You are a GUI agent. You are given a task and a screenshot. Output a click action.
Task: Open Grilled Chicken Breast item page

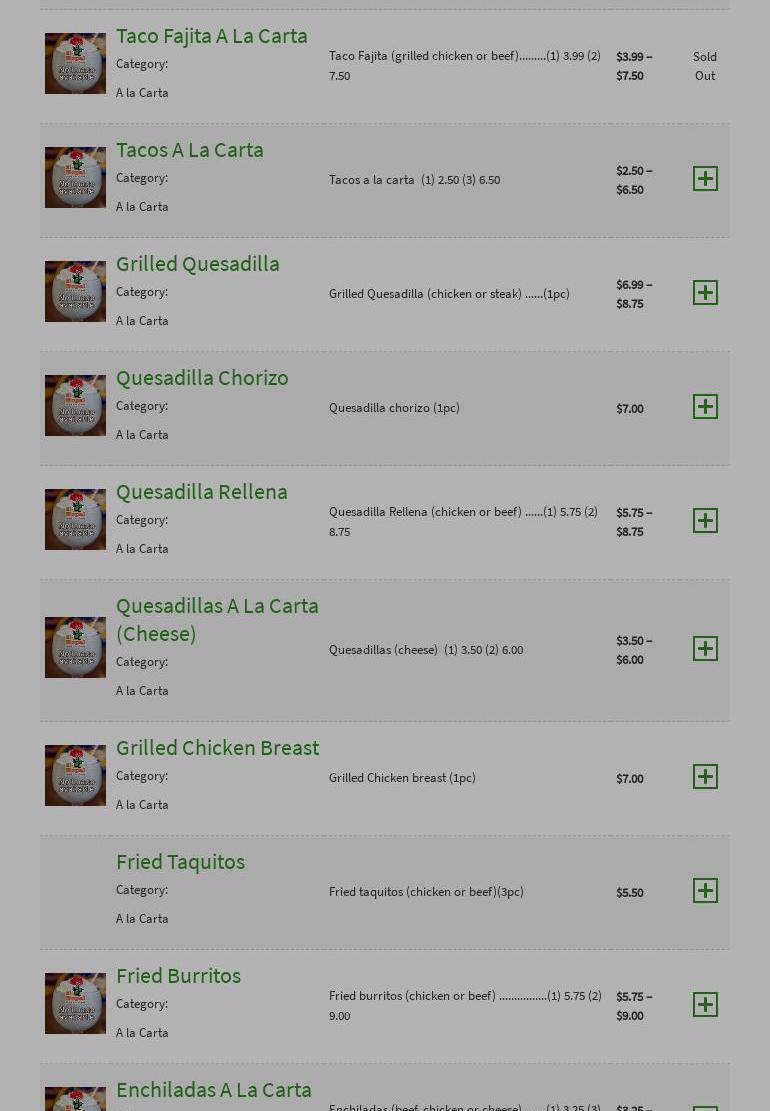(217, 748)
